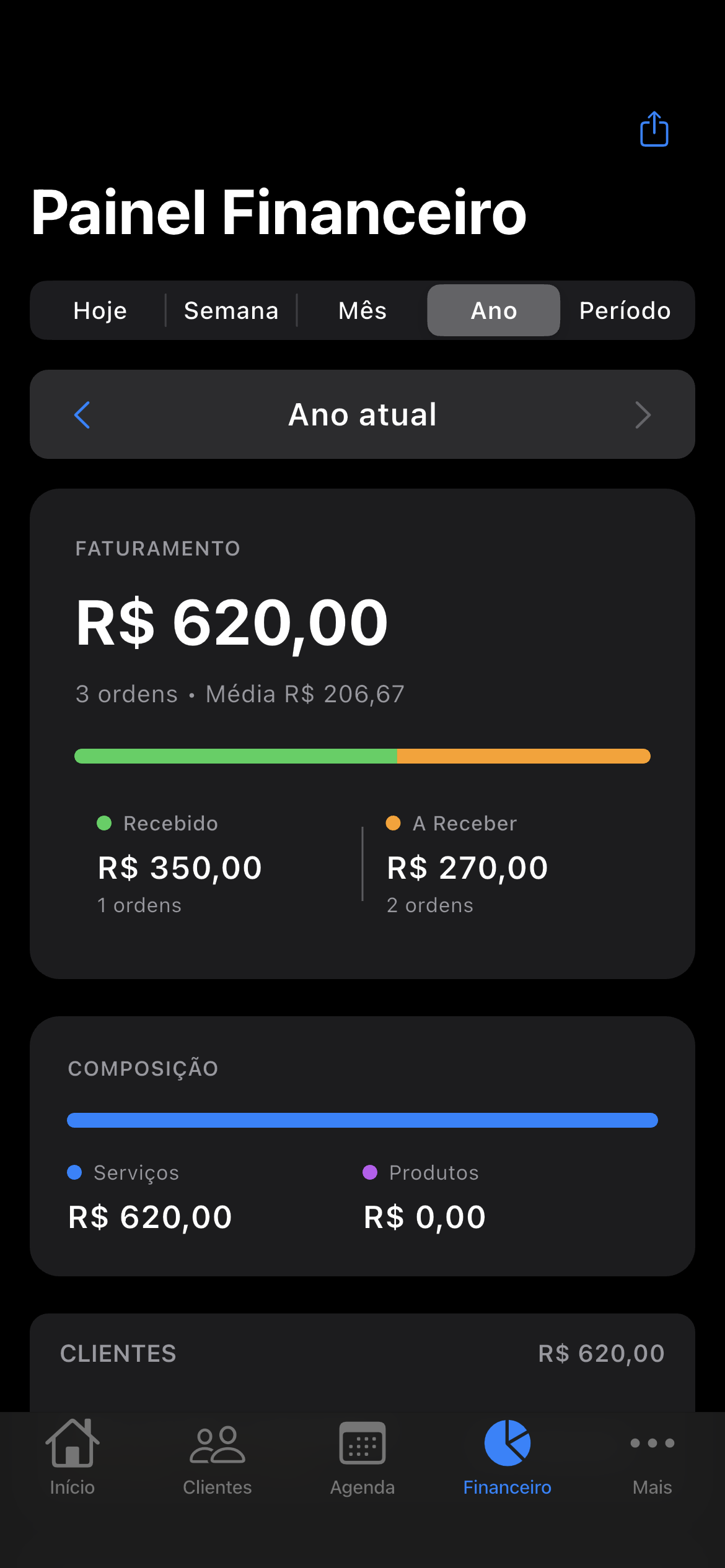Switch to Hoje in the period selector
This screenshot has width=725, height=1568.
(99, 310)
